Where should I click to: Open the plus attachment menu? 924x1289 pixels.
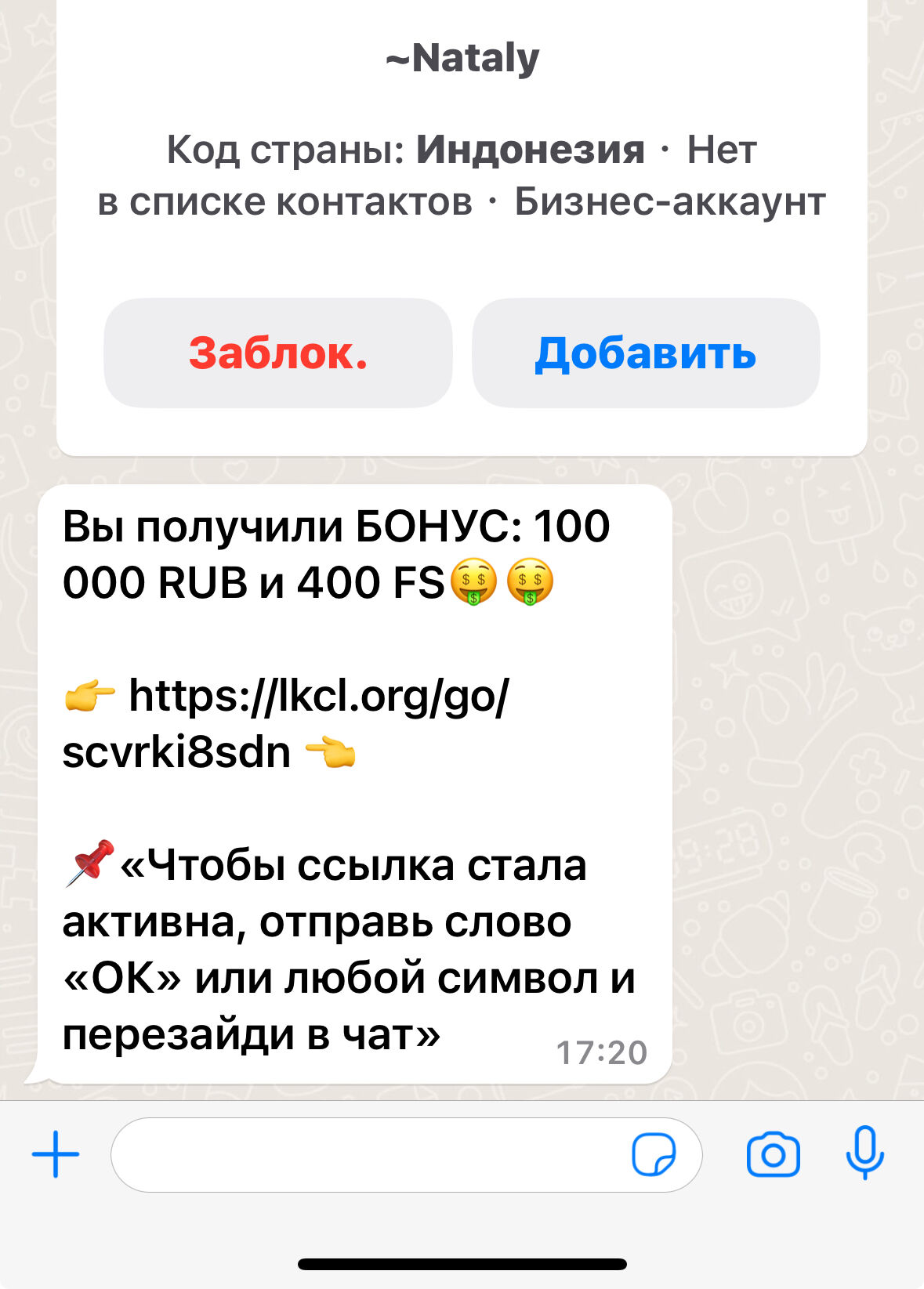56,1154
